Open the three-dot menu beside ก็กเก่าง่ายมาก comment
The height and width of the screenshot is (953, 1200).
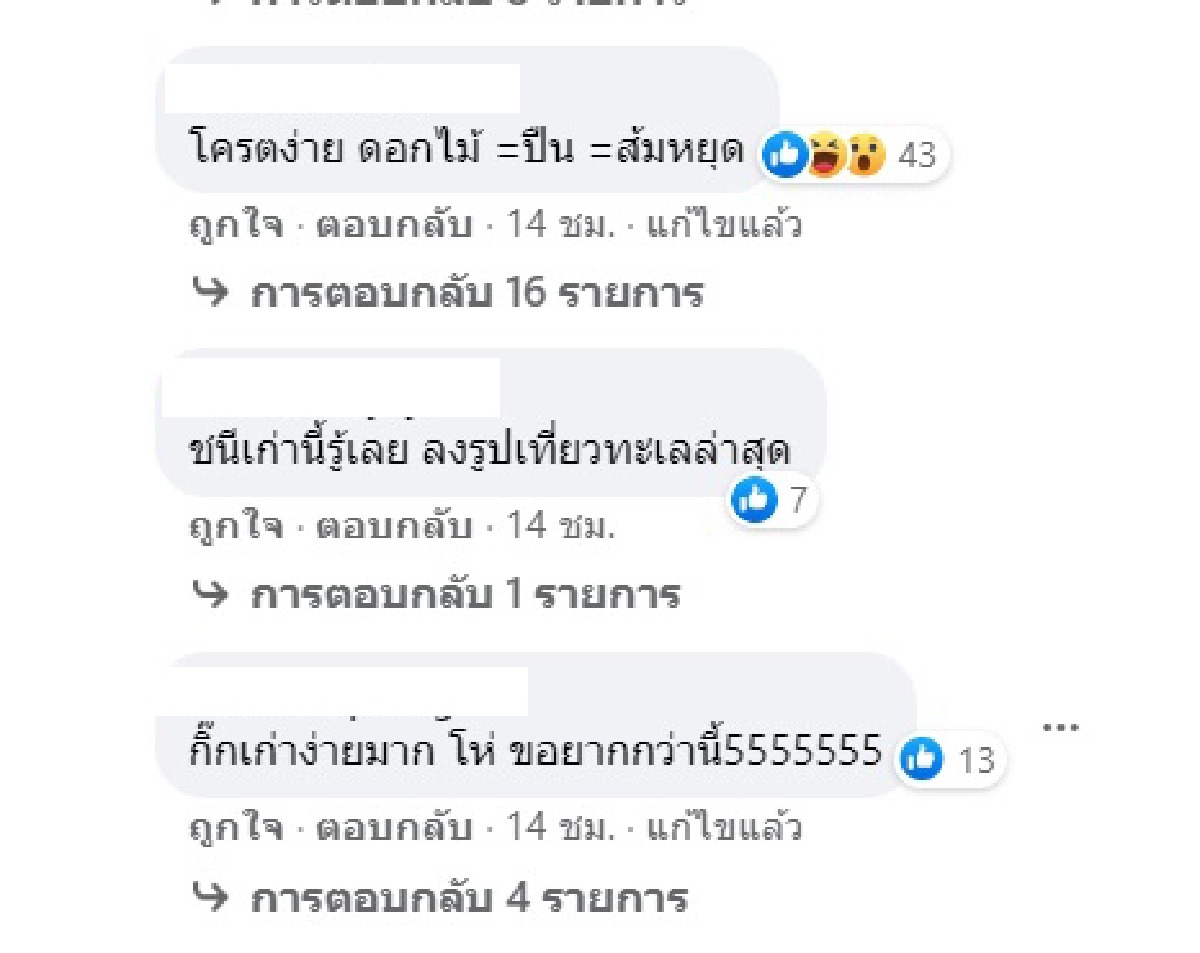pos(1060,727)
